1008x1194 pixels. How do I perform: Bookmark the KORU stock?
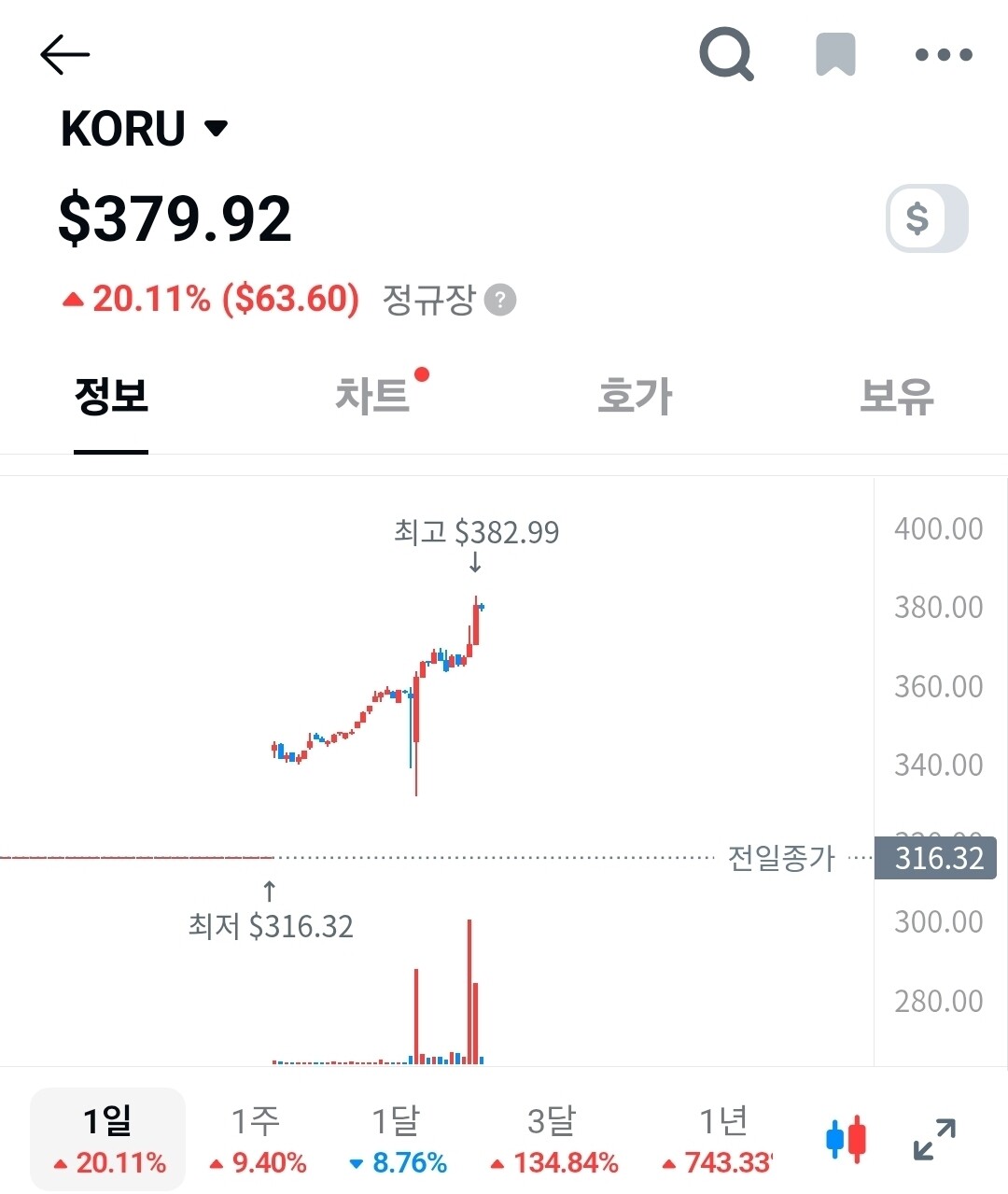[x=835, y=54]
